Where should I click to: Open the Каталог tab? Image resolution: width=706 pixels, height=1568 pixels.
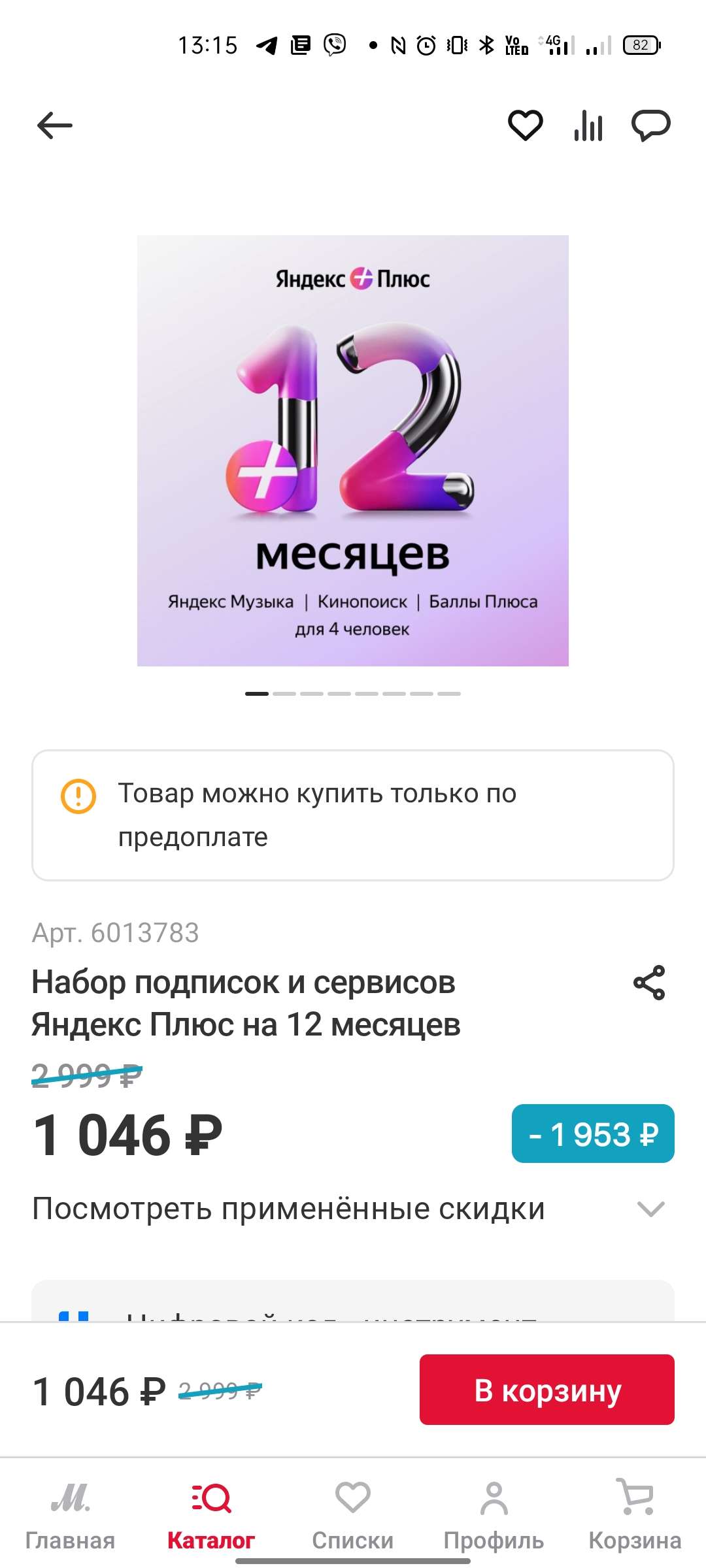211,1515
